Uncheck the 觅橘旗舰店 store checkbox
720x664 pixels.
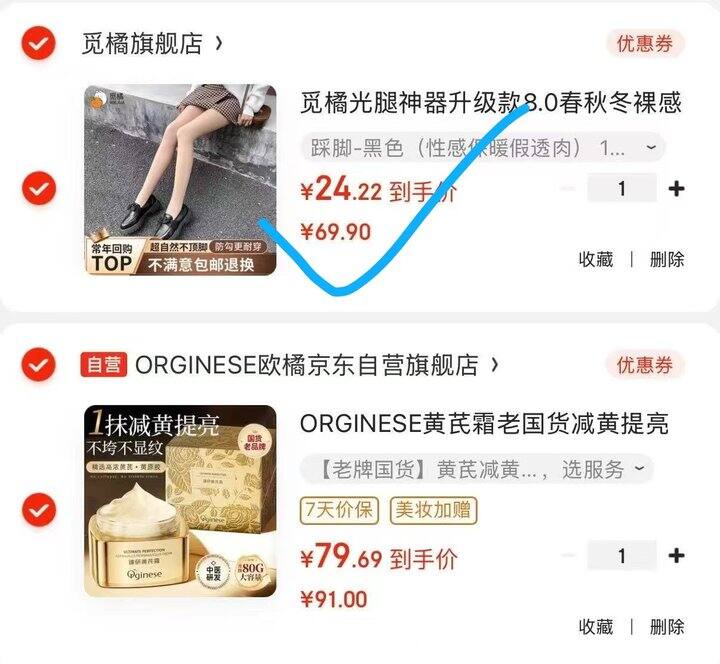pos(38,44)
